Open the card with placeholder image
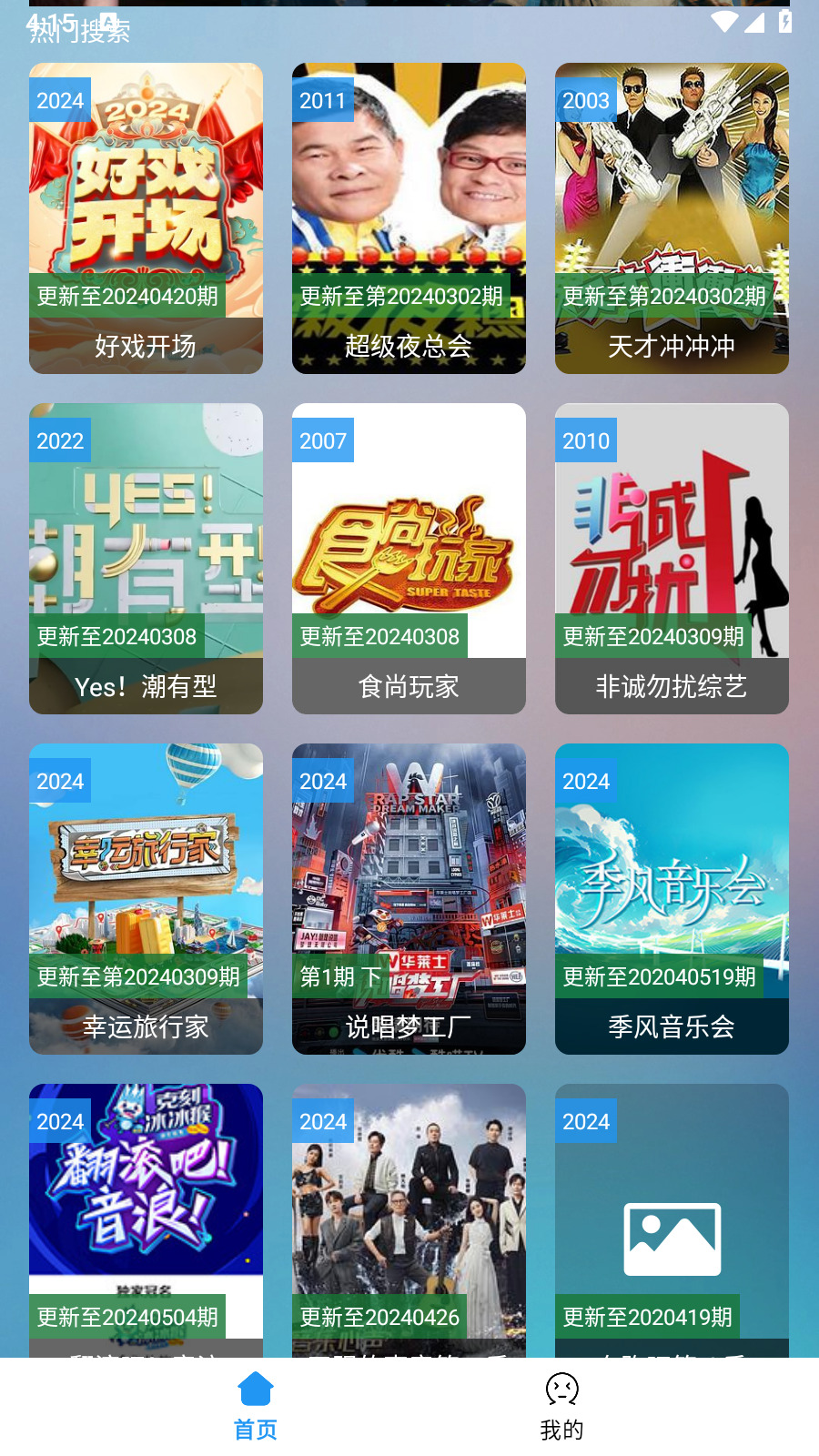The height and width of the screenshot is (1456, 819). (x=672, y=1219)
